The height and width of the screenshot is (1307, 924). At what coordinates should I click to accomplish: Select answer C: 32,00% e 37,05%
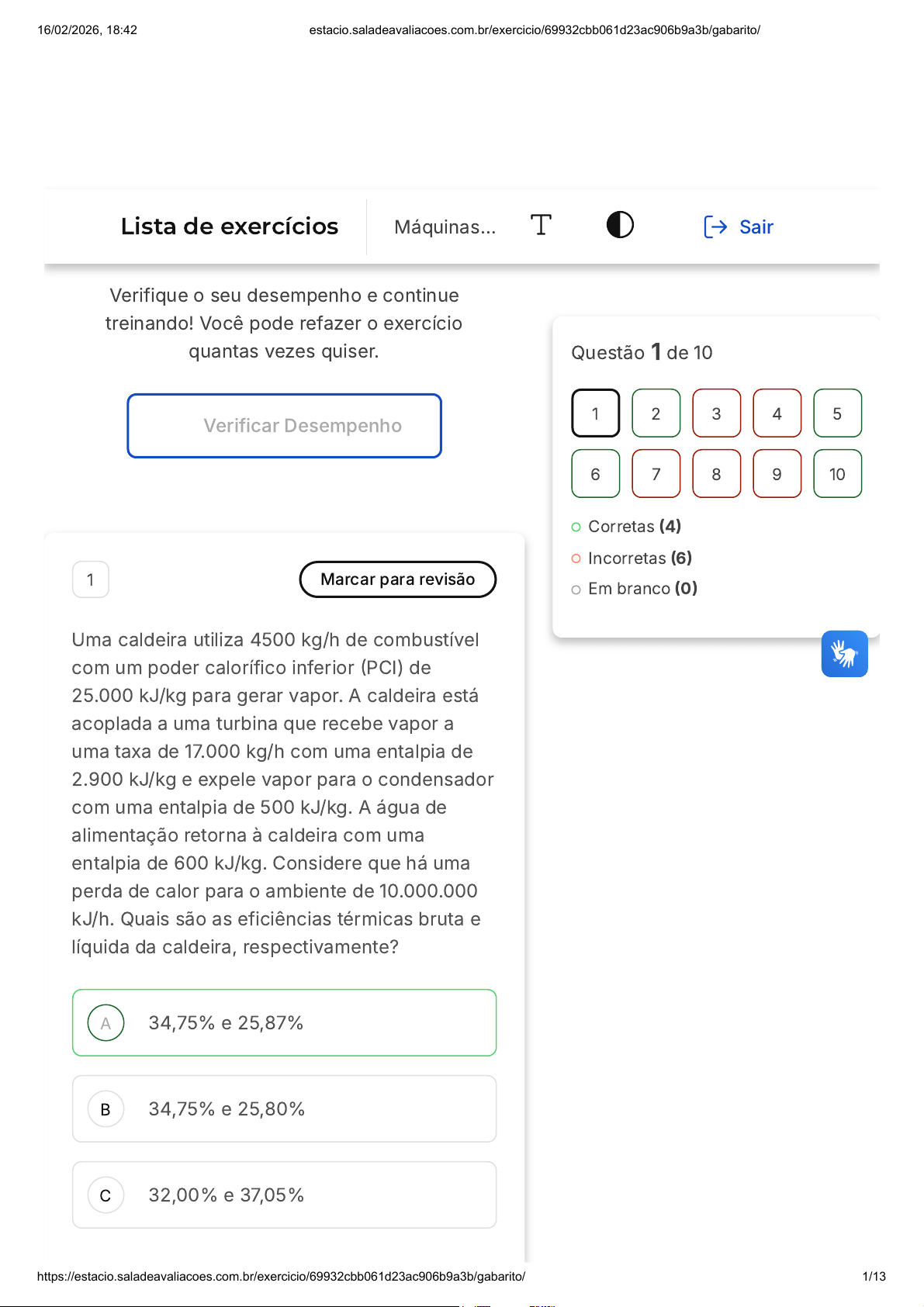click(285, 1195)
